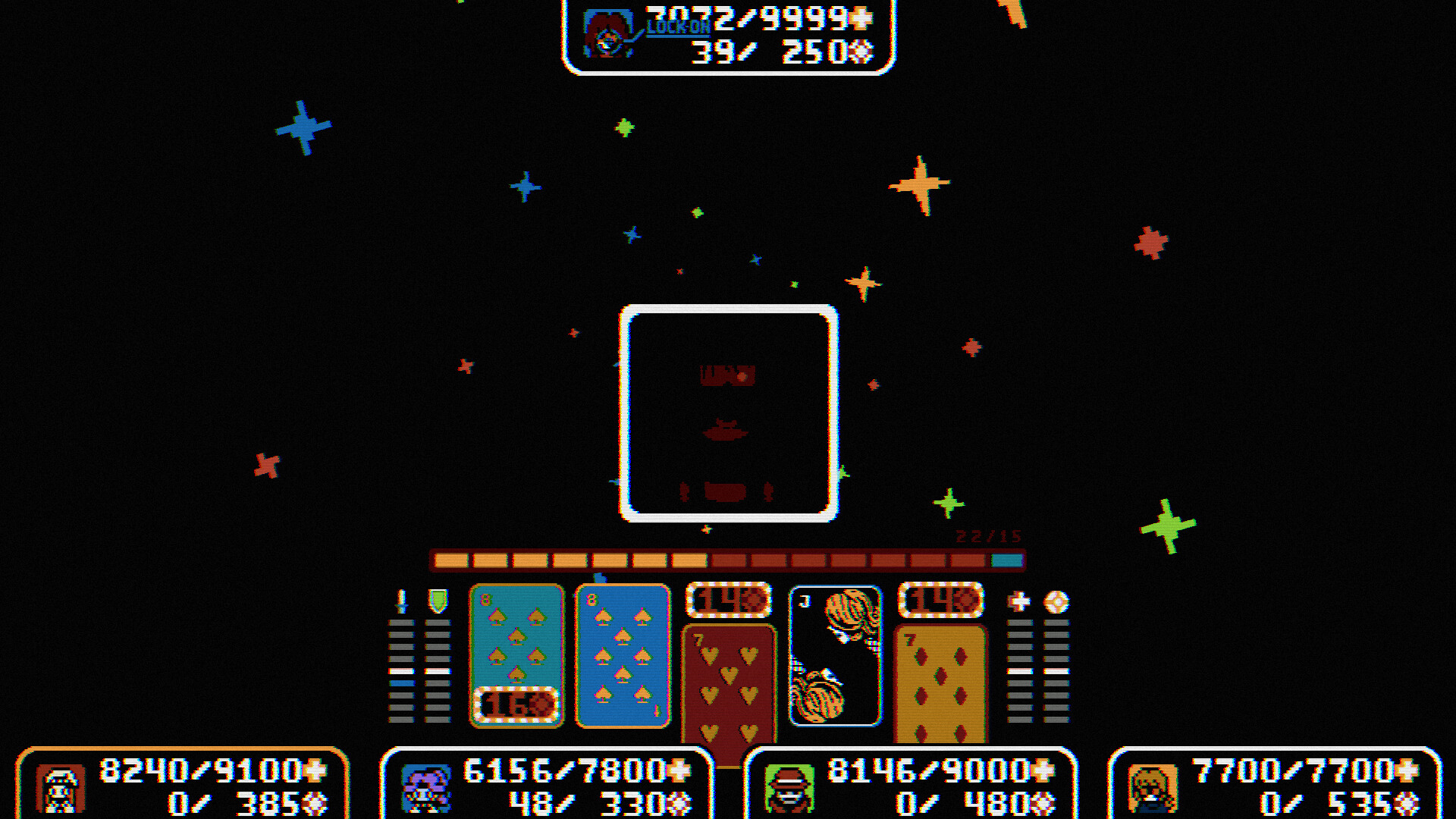Play the orange 7 of diamonds card

click(941, 682)
